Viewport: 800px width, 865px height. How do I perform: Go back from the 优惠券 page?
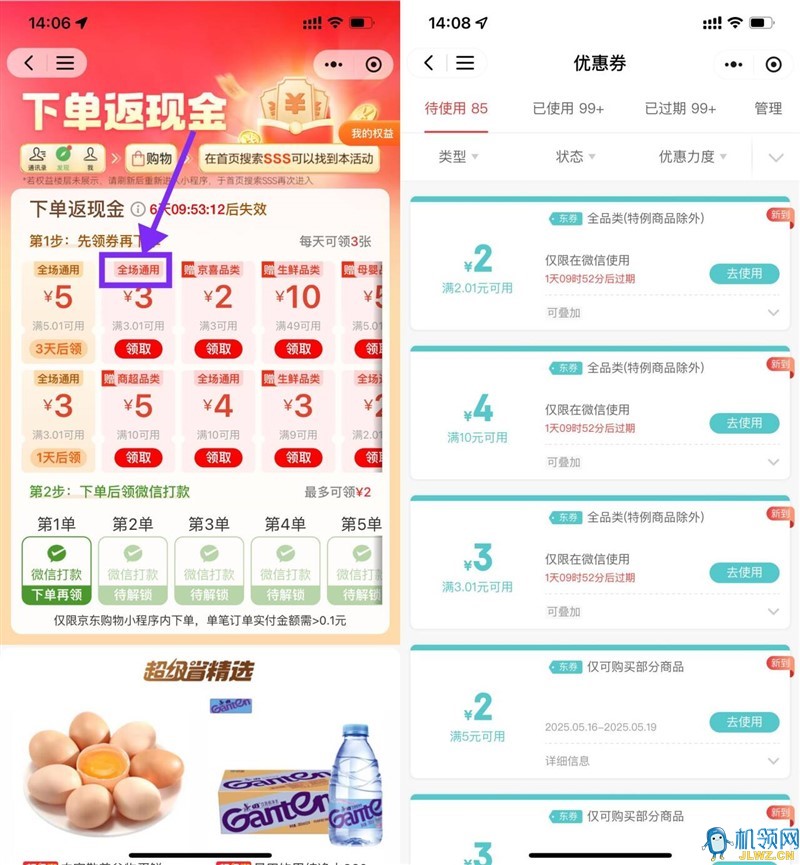coord(429,63)
